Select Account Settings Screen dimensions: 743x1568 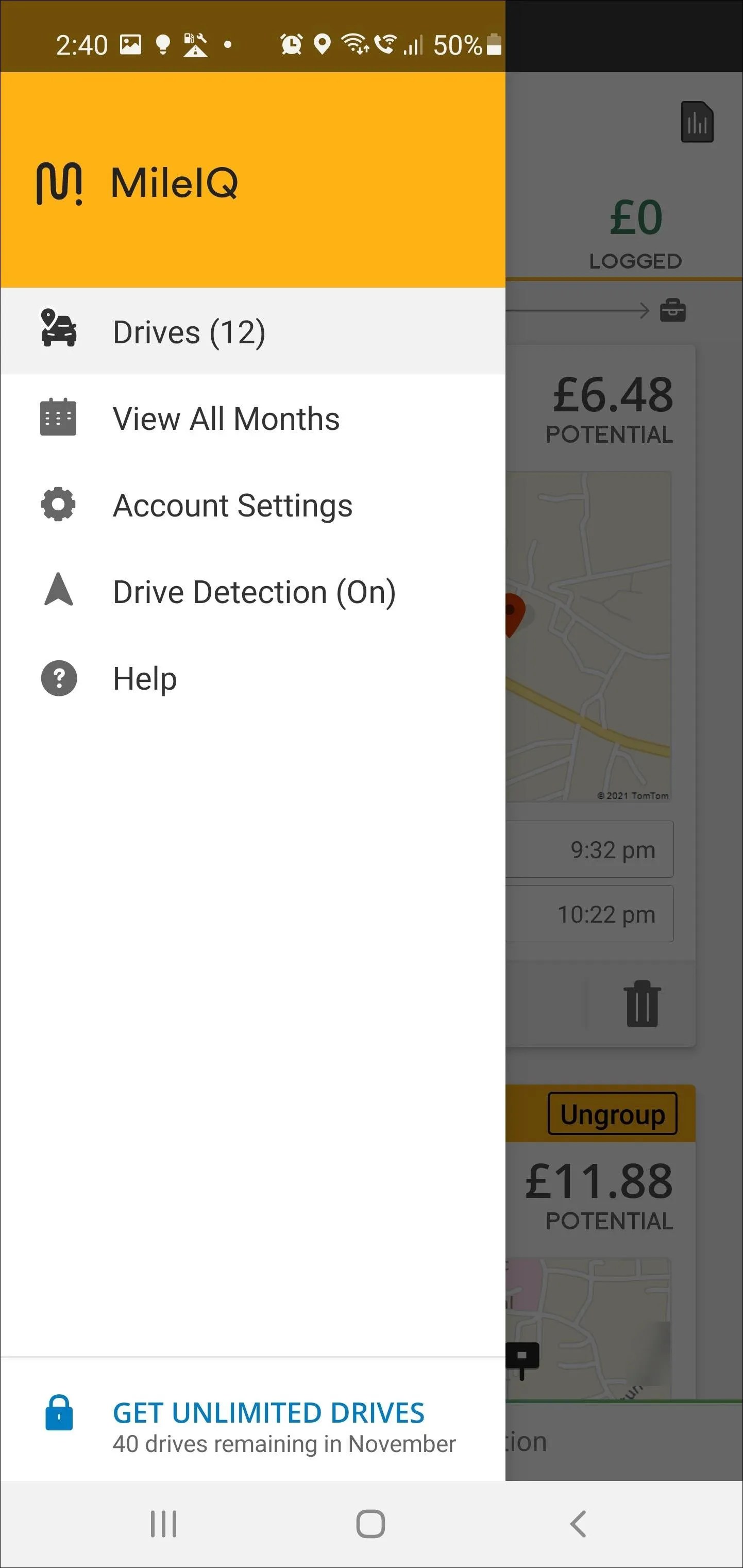pyautogui.click(x=232, y=505)
